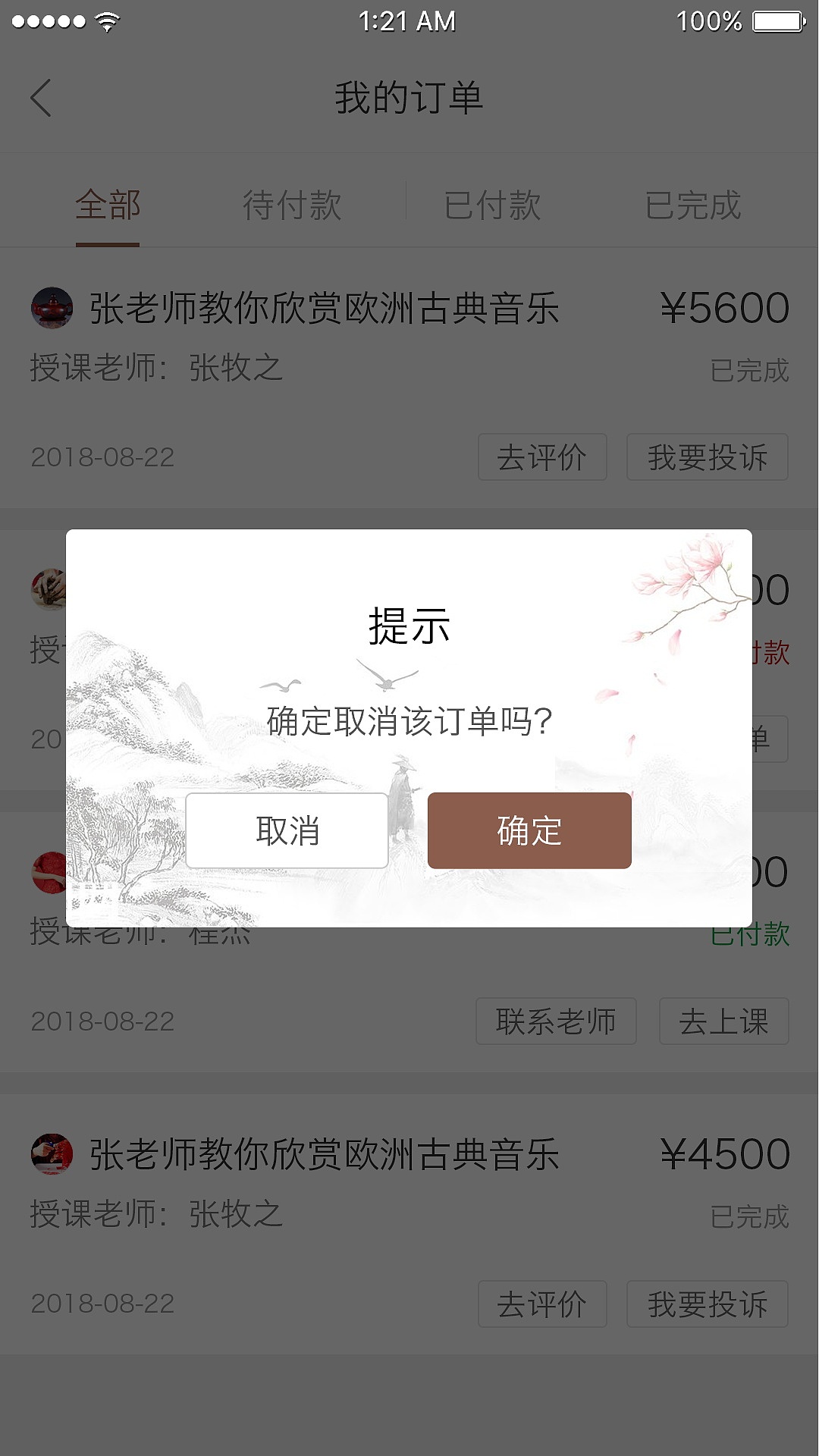This screenshot has width=819, height=1456.
Task: Confirm cancellation by tapping 确定
Action: click(530, 830)
